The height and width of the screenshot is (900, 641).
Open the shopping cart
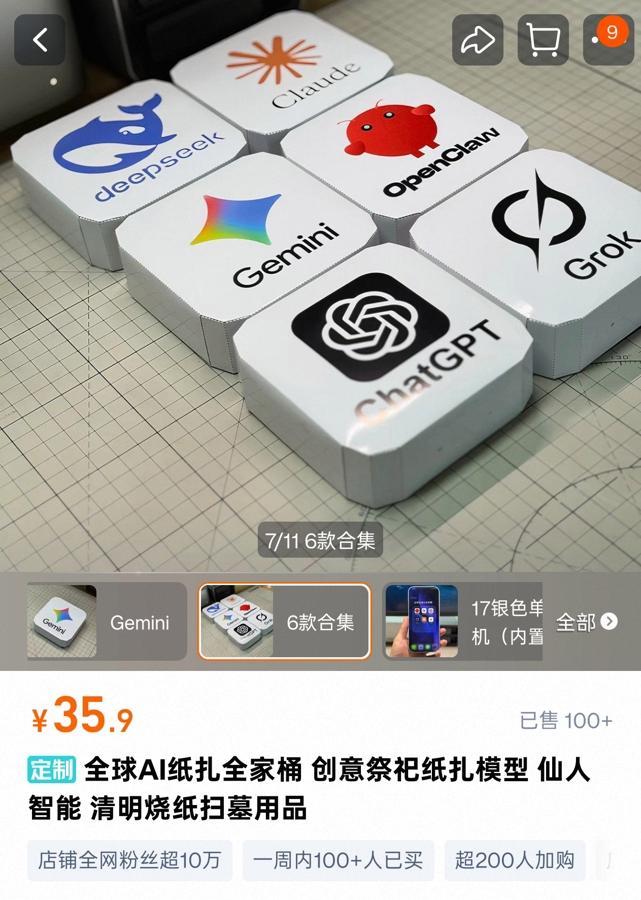click(x=543, y=40)
